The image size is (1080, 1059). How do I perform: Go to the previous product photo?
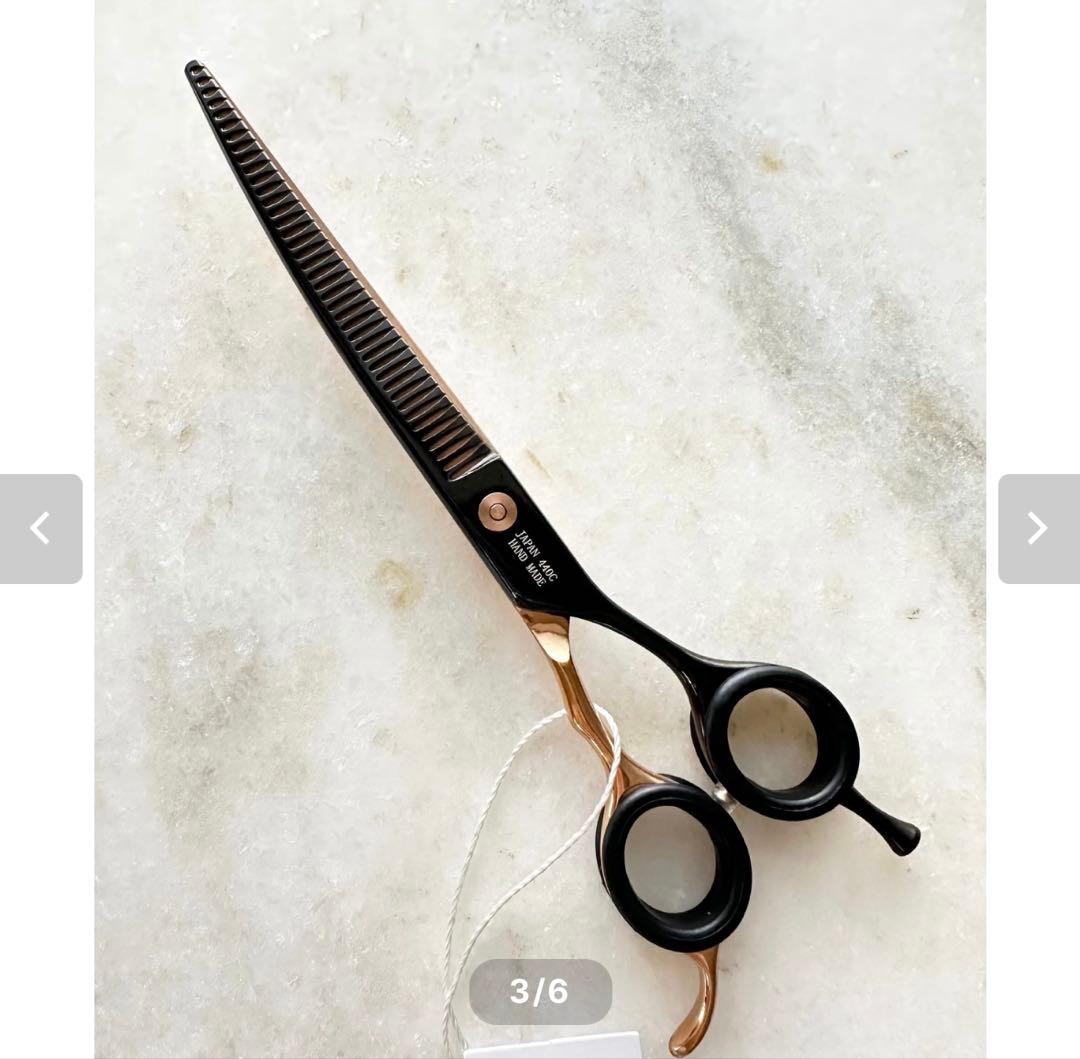[41, 528]
